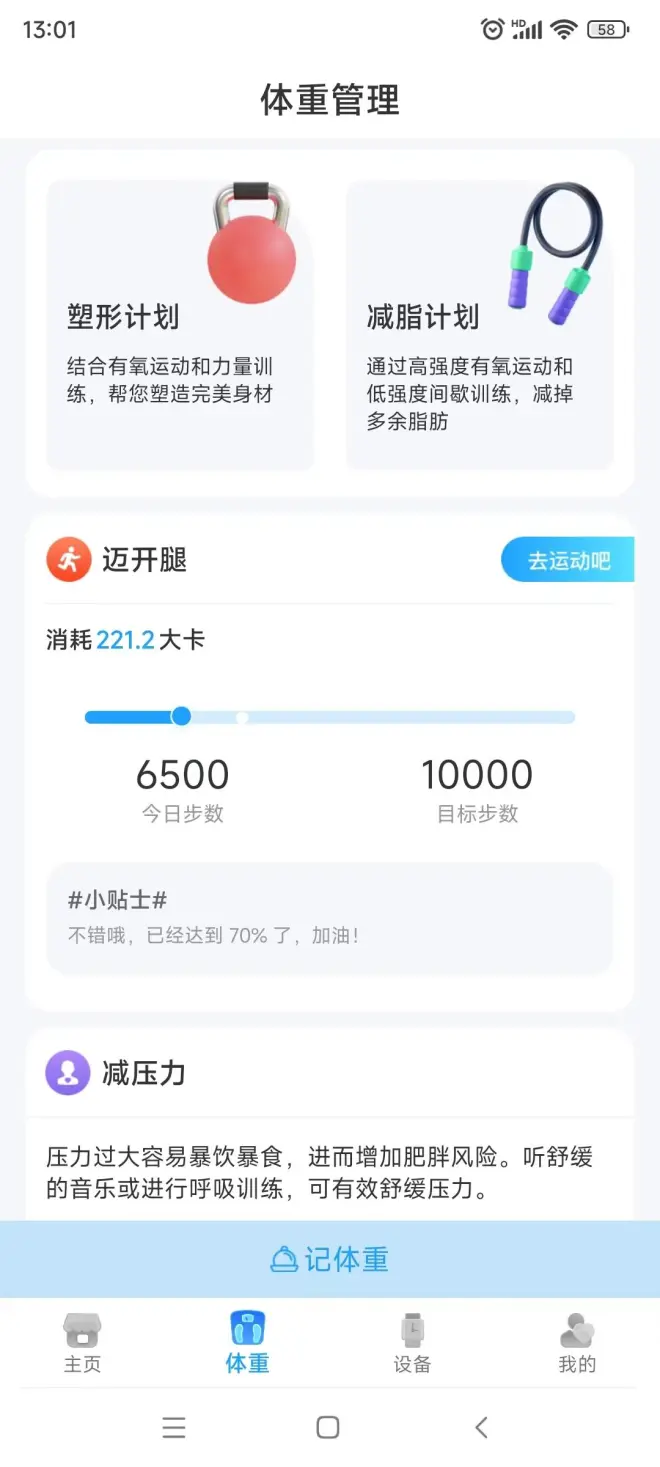Select the 体重 tab
Image resolution: width=660 pixels, height=1467 pixels.
tap(247, 1343)
